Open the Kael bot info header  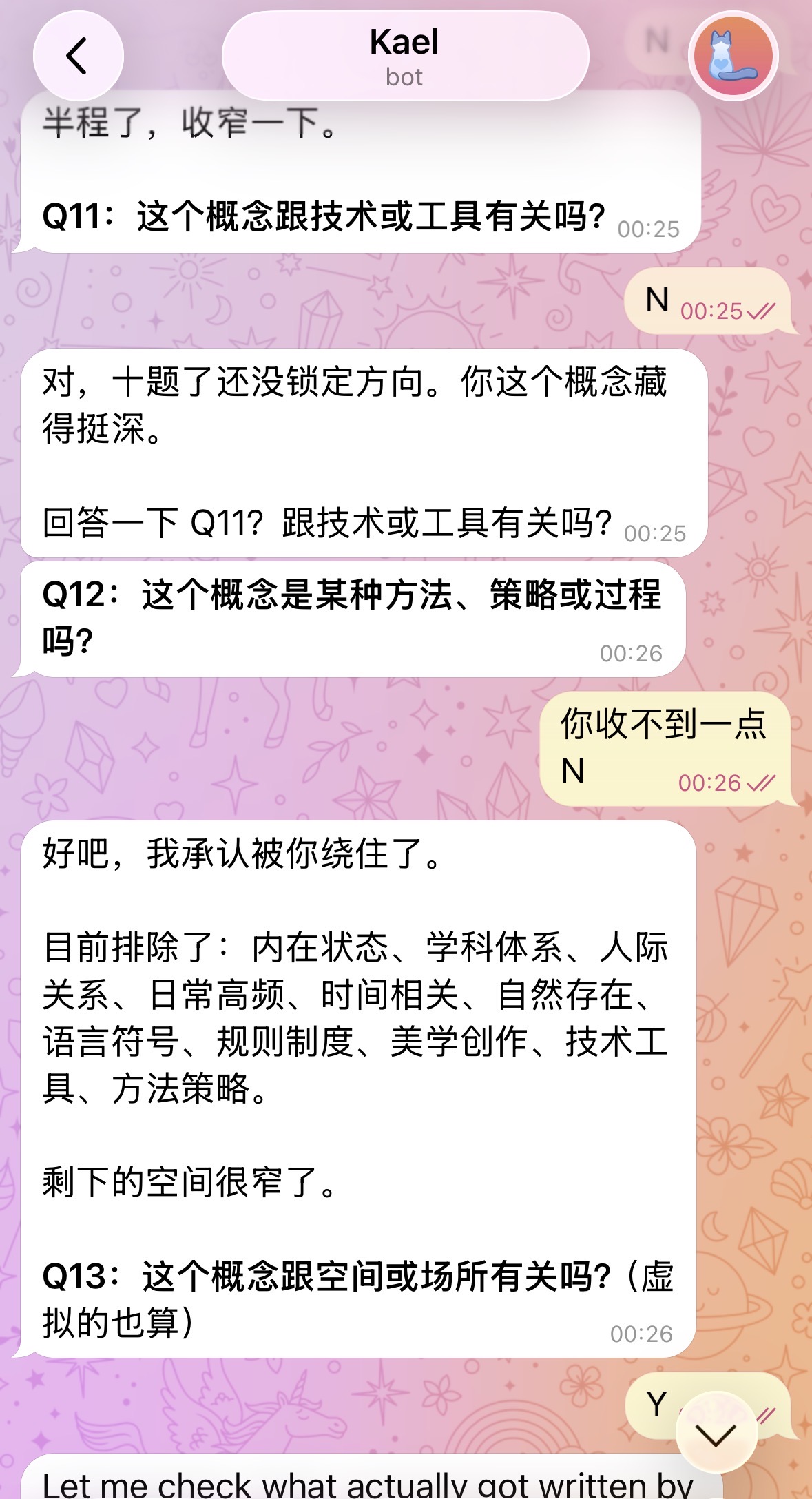click(405, 56)
